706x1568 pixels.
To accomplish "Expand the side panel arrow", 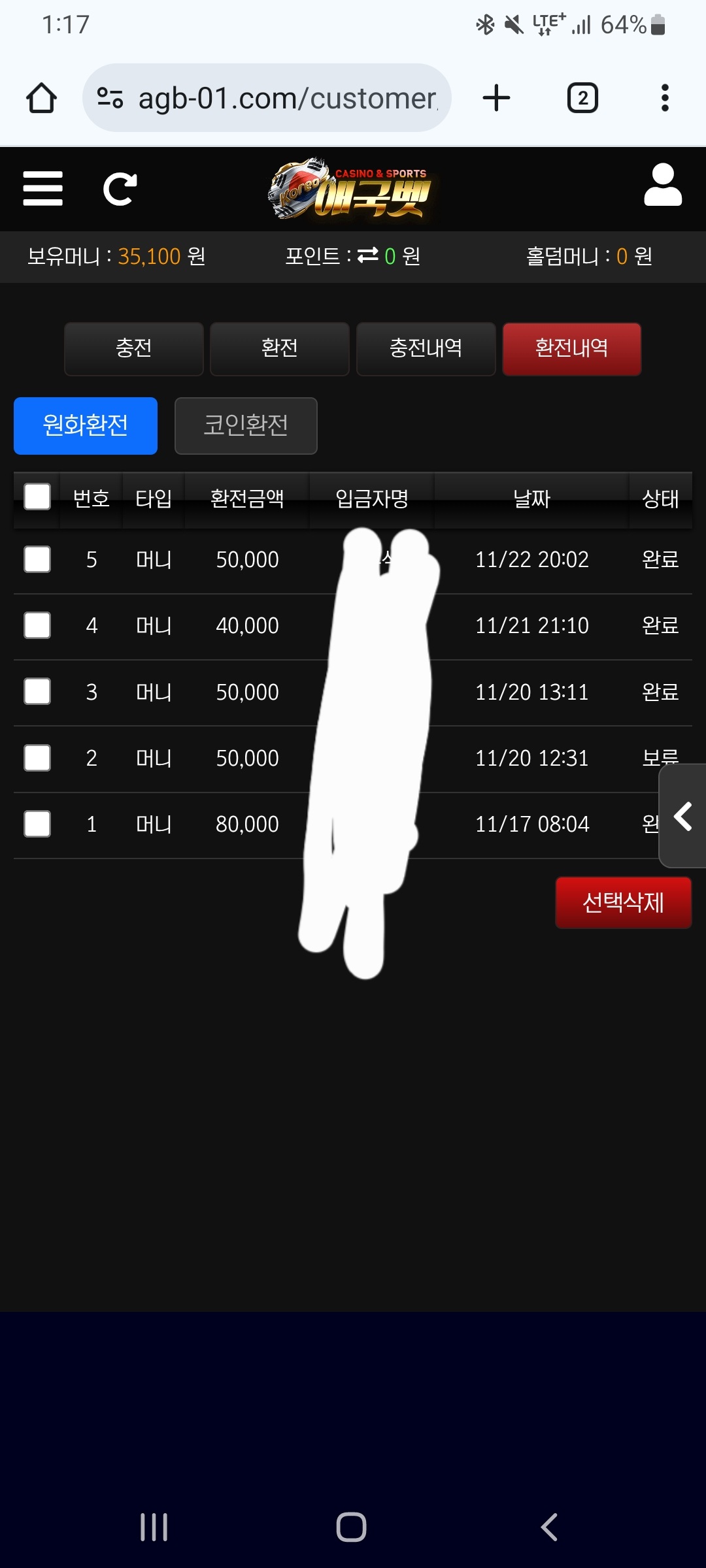I will point(683,816).
